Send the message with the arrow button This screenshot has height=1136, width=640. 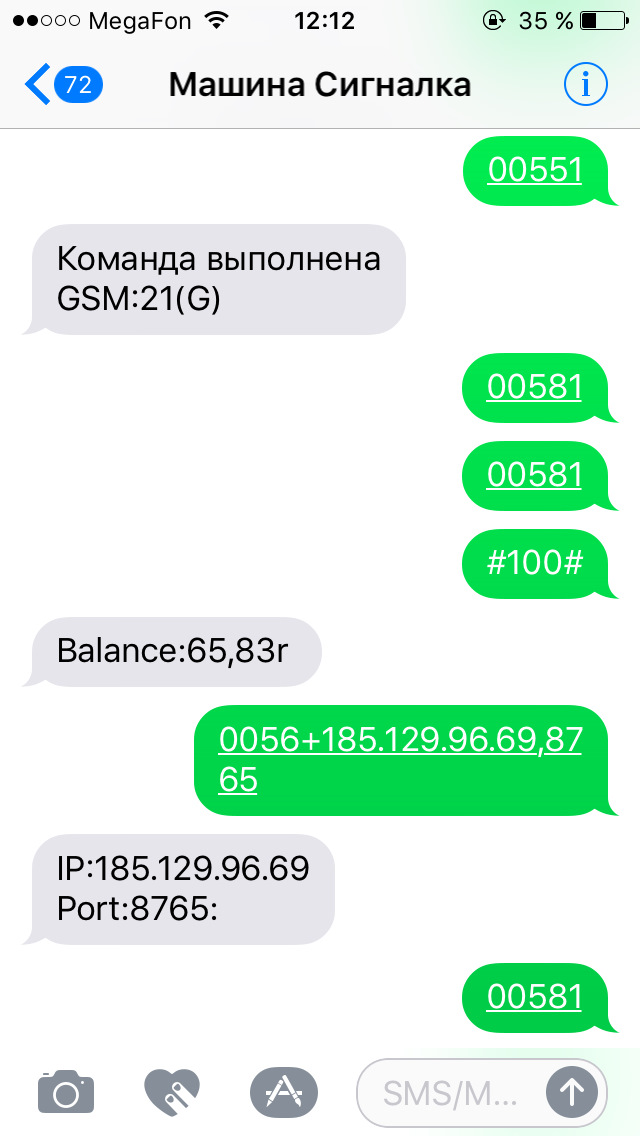pos(572,1092)
